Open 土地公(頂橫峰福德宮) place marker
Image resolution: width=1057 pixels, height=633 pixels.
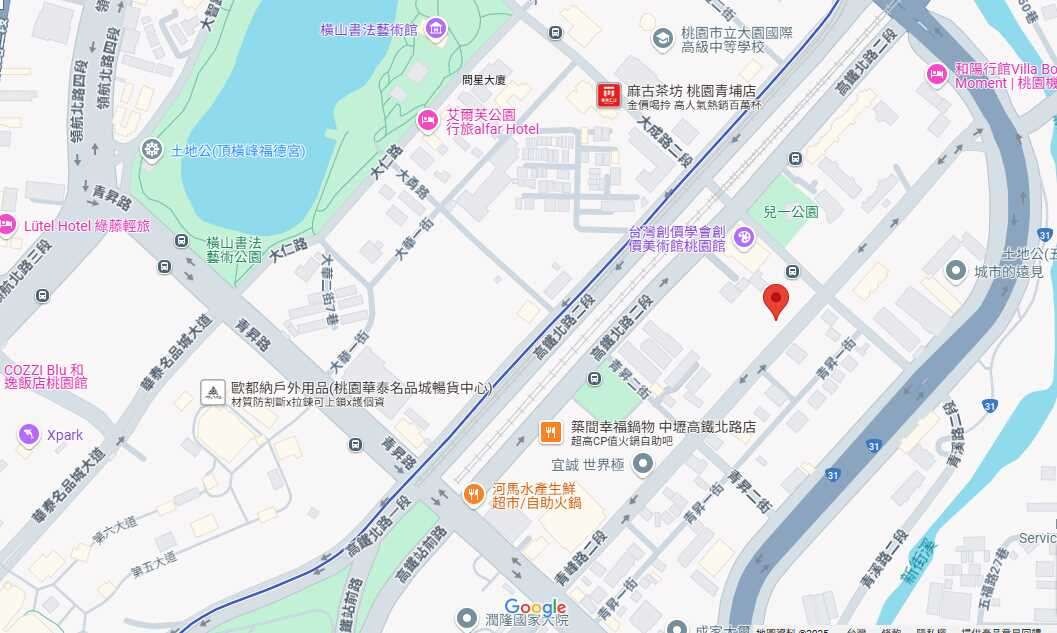pos(152,151)
